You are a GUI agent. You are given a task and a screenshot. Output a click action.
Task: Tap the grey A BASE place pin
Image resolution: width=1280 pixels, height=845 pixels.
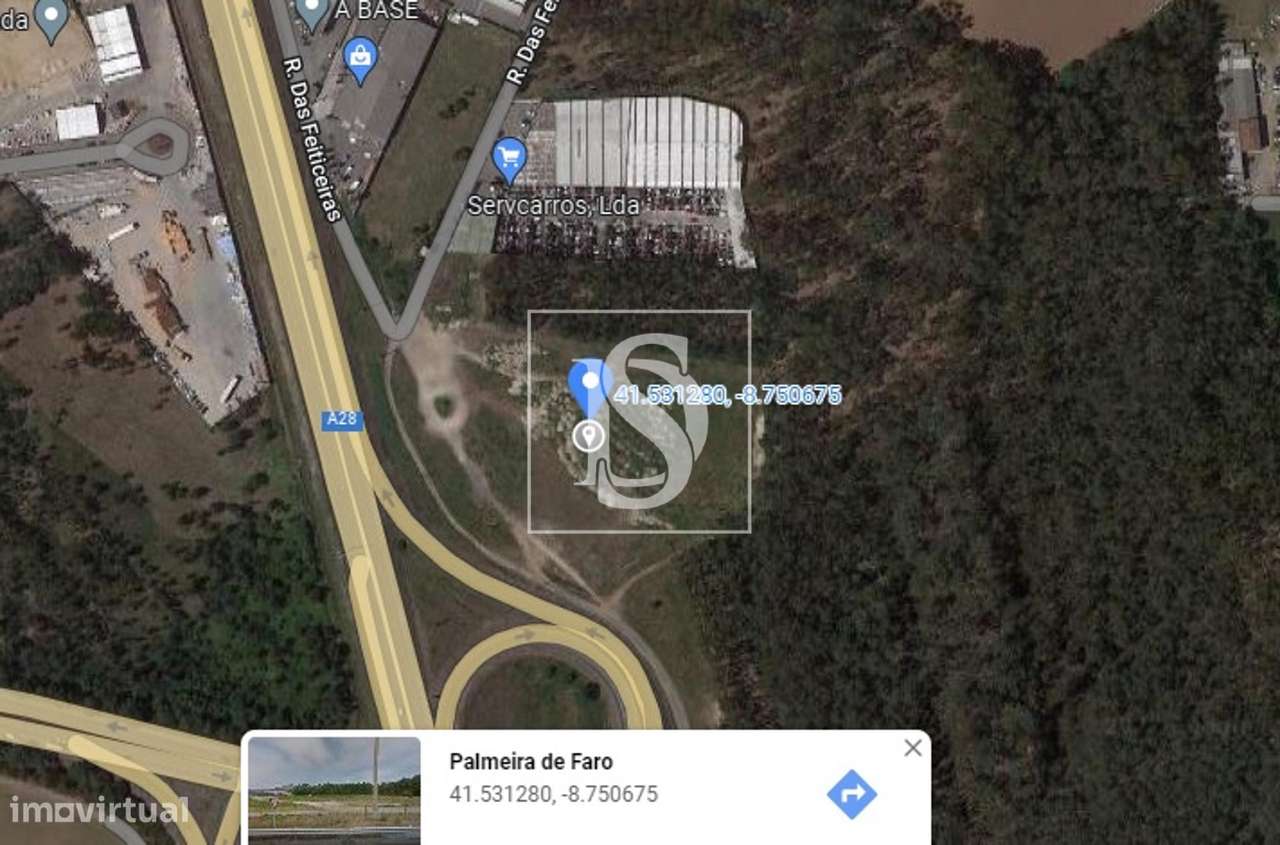tap(313, 13)
